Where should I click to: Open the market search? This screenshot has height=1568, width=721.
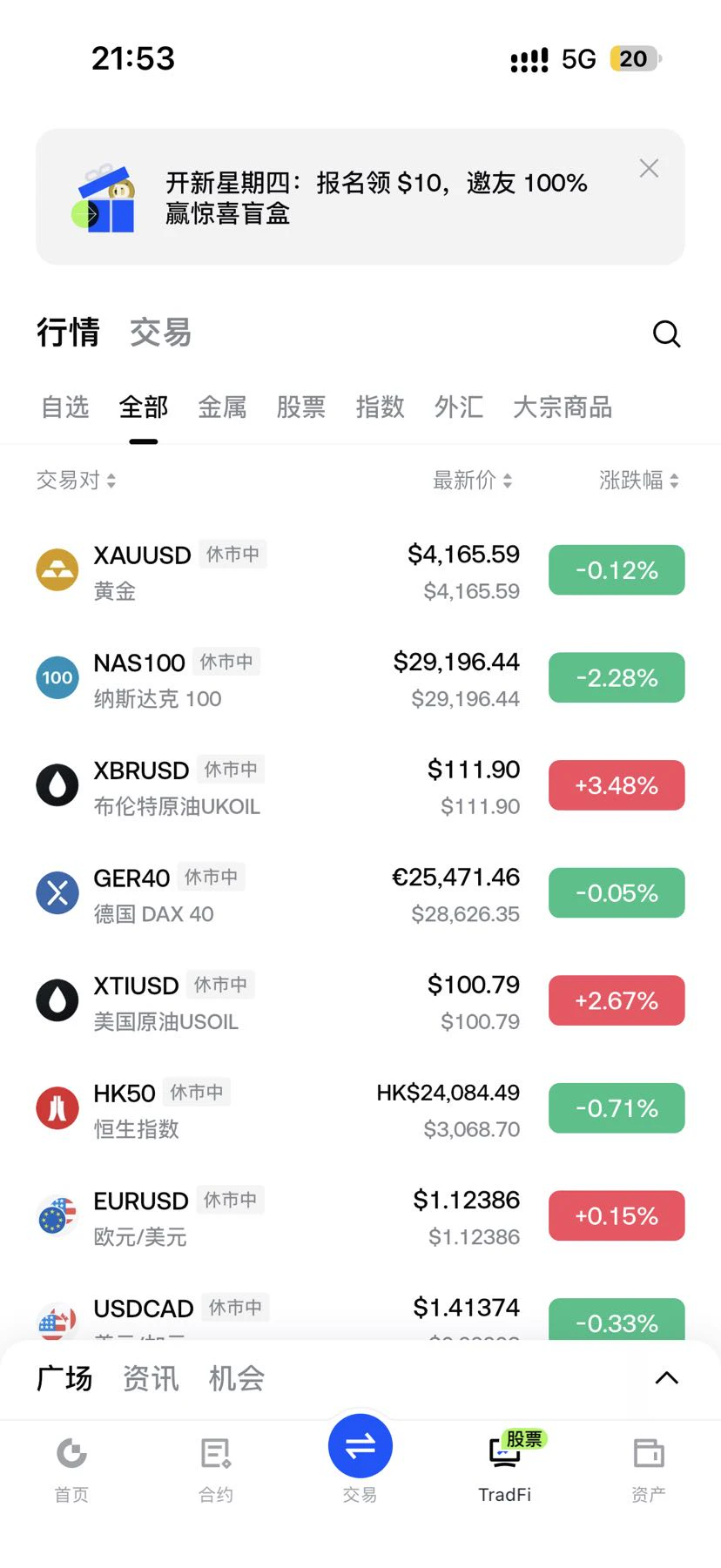pos(666,333)
